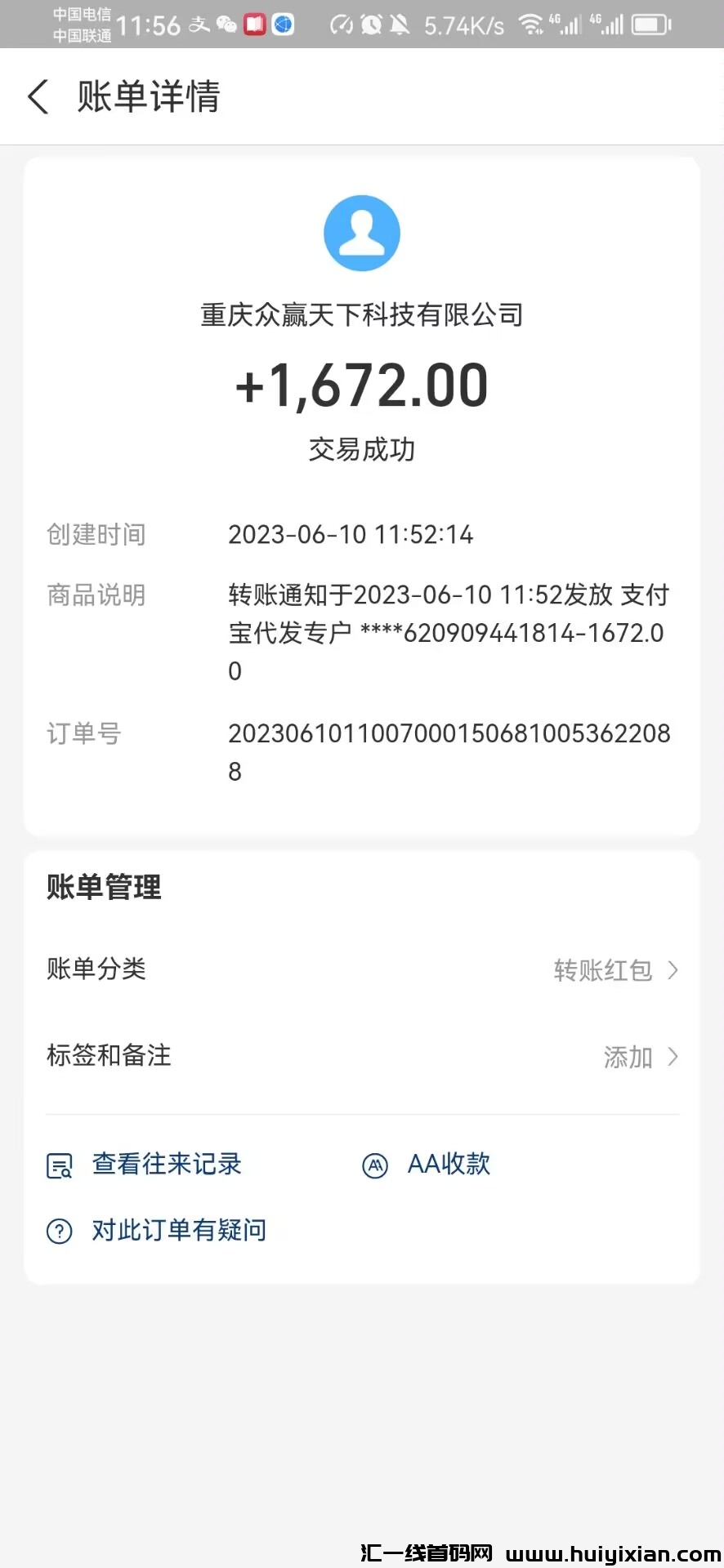The width and height of the screenshot is (724, 1568).
Task: Open the payee's blue avatar icon
Action: point(362,233)
